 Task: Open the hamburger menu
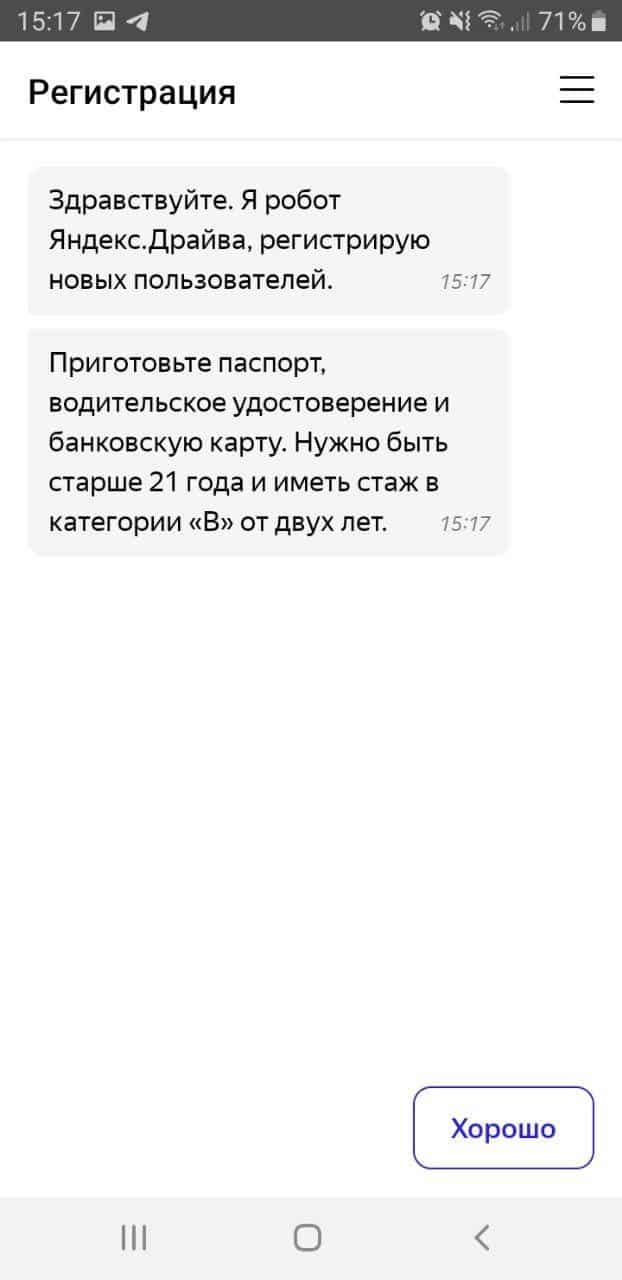[x=577, y=90]
